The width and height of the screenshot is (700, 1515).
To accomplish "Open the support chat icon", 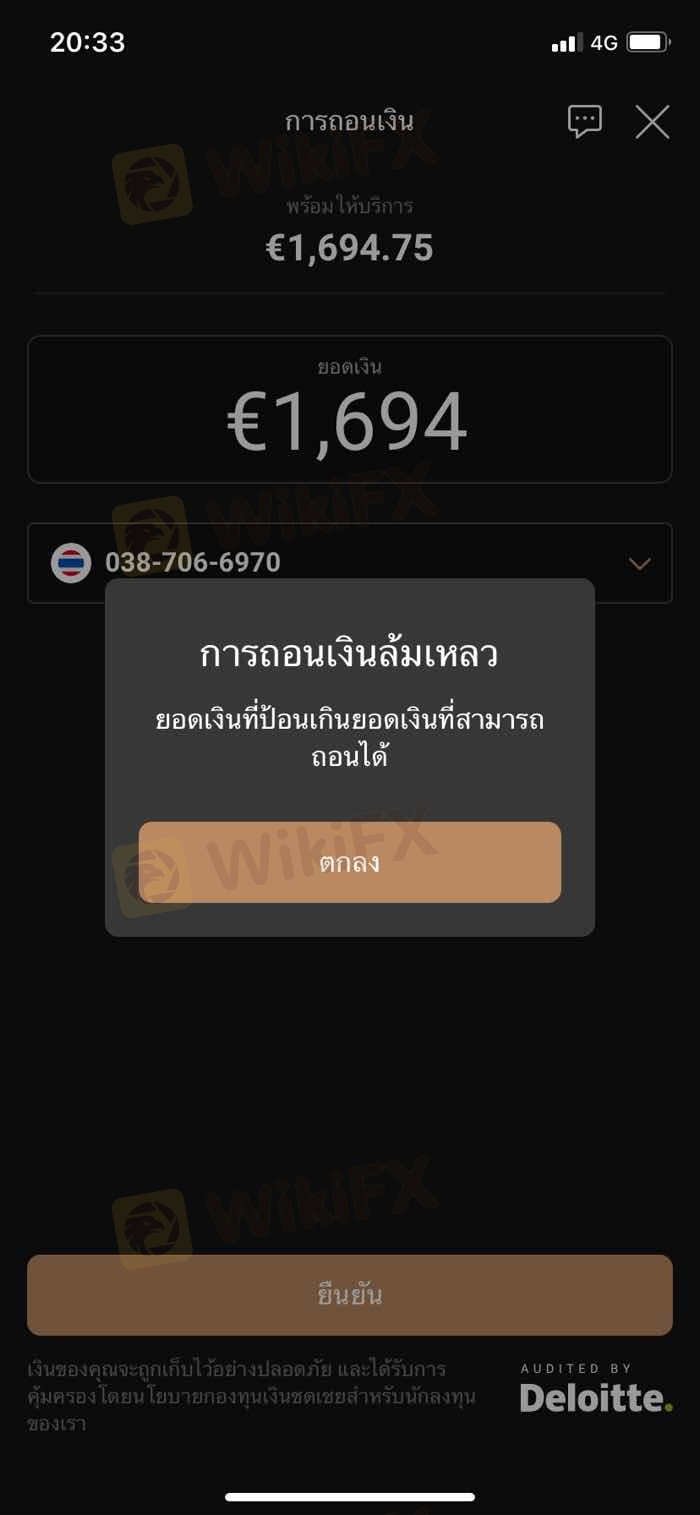I will 585,122.
